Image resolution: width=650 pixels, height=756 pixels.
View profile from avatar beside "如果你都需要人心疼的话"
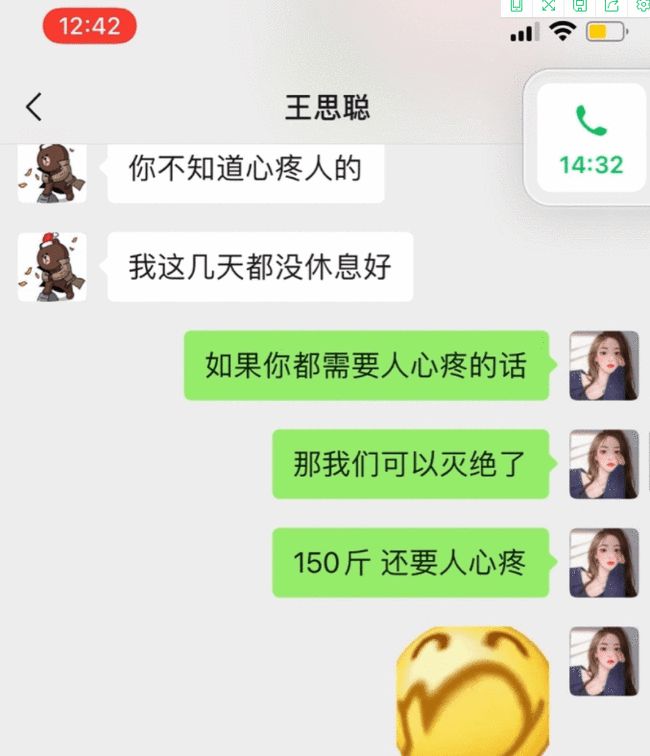[x=604, y=365]
